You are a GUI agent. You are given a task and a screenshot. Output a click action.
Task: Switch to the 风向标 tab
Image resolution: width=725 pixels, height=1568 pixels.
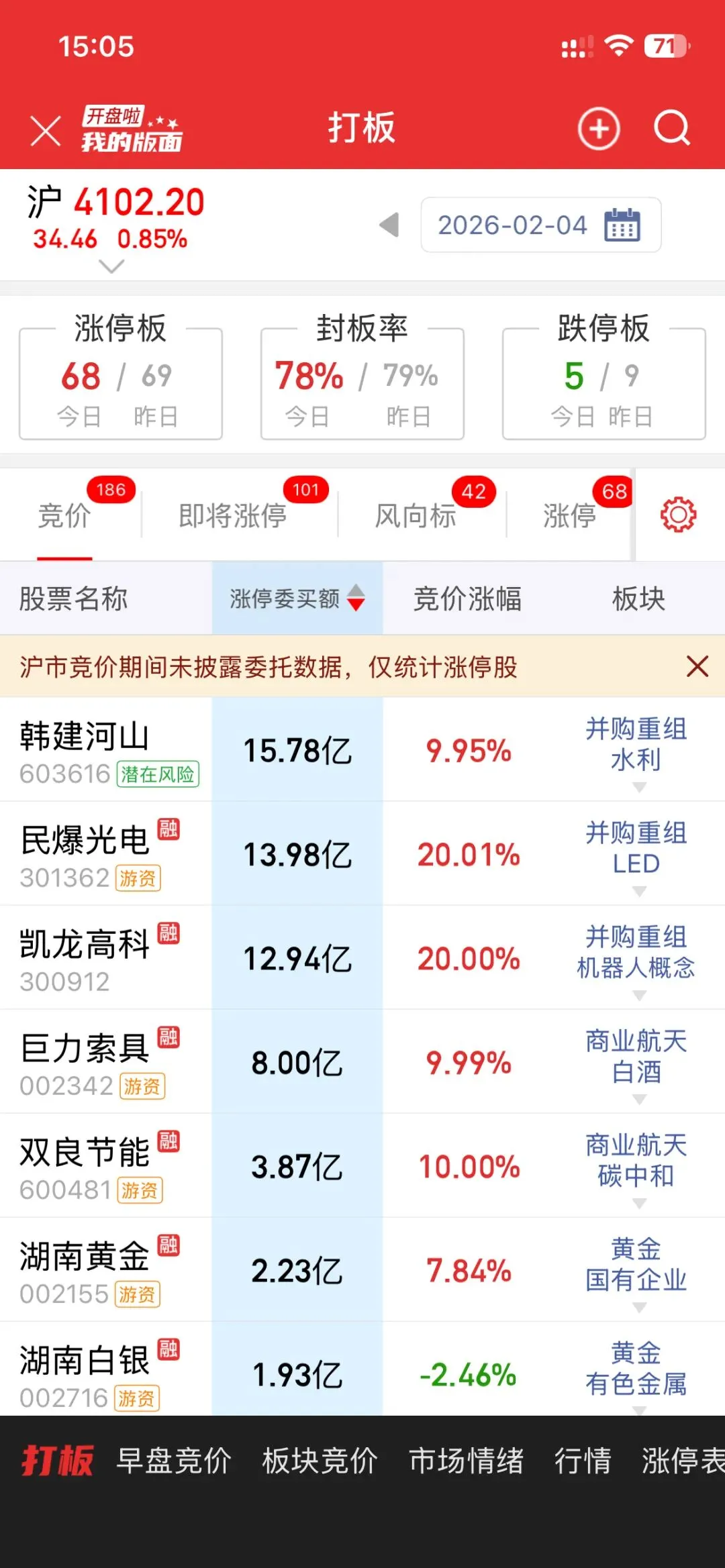point(416,515)
